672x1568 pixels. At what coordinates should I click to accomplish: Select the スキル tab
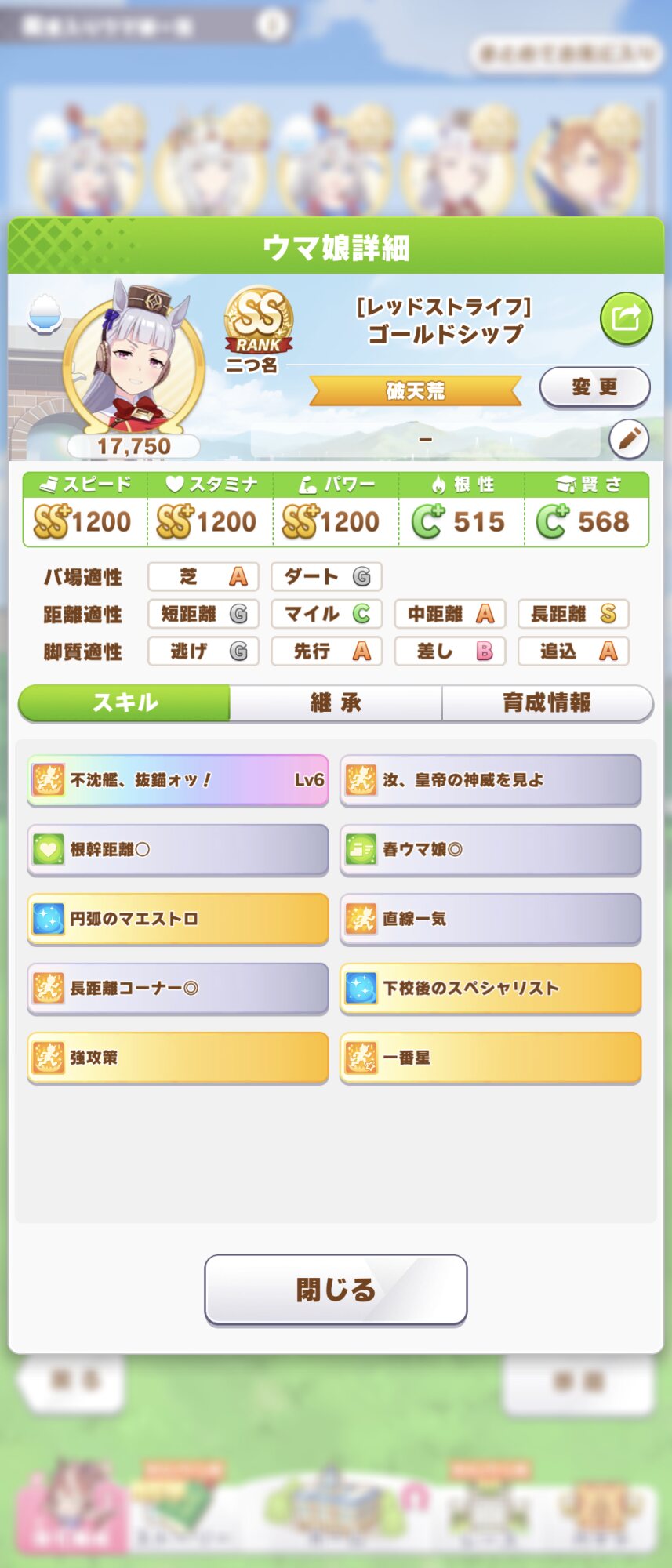click(125, 702)
